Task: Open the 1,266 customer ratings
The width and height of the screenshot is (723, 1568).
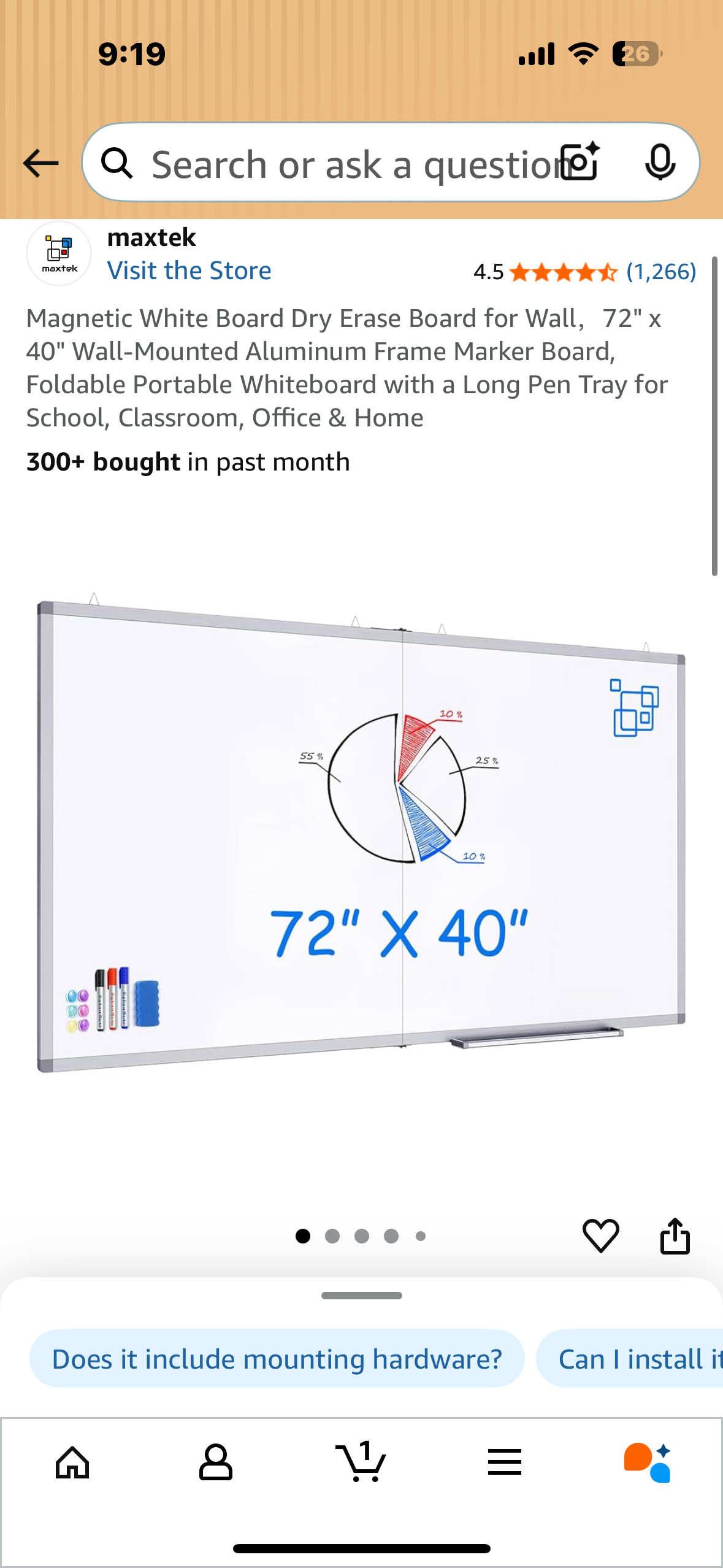Action: 660,271
